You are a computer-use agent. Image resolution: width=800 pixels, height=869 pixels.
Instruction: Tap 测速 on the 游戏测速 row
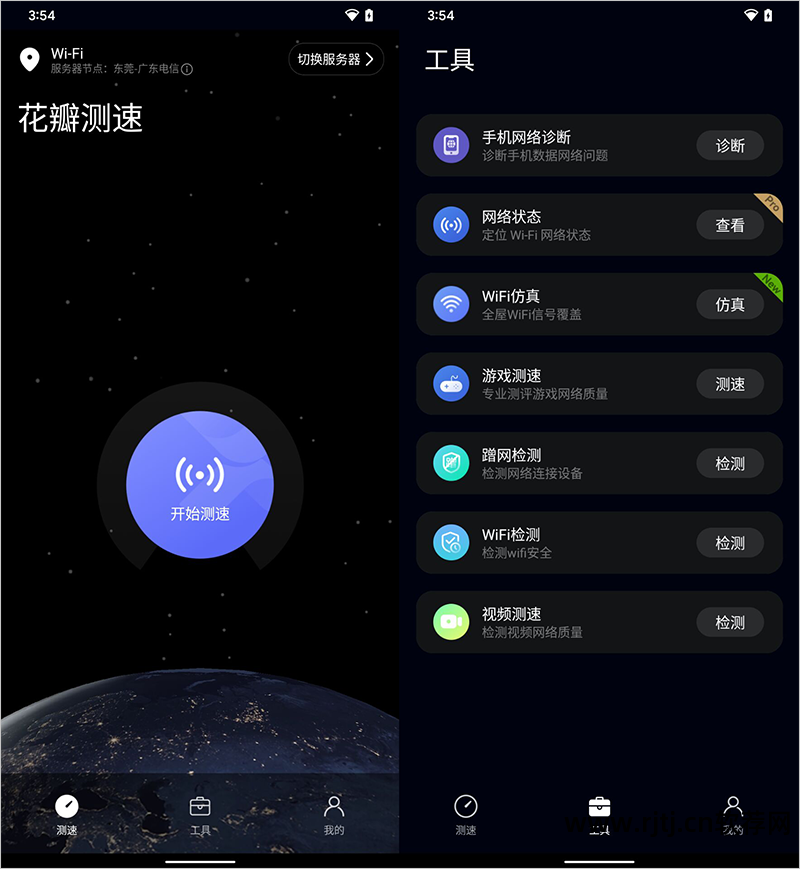tap(730, 384)
